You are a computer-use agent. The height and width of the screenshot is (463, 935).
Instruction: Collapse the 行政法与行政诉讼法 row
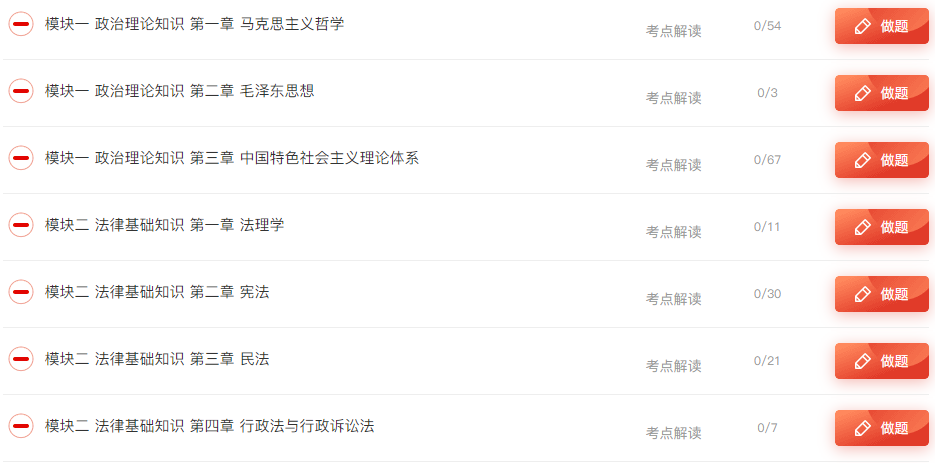(21, 426)
